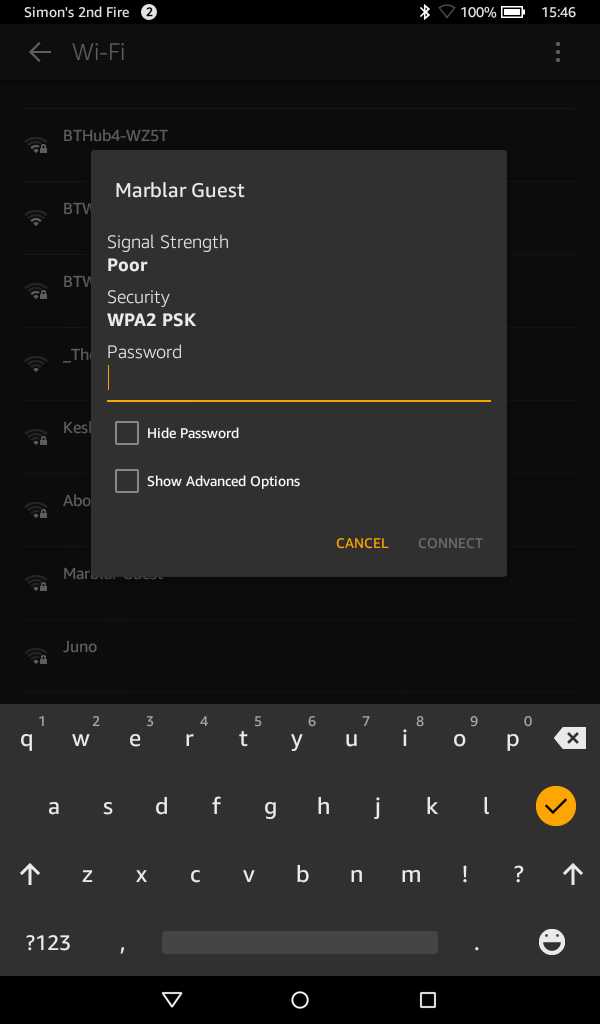Tap the orange checkmark done key
The width and height of the screenshot is (600, 1024).
[x=556, y=806]
